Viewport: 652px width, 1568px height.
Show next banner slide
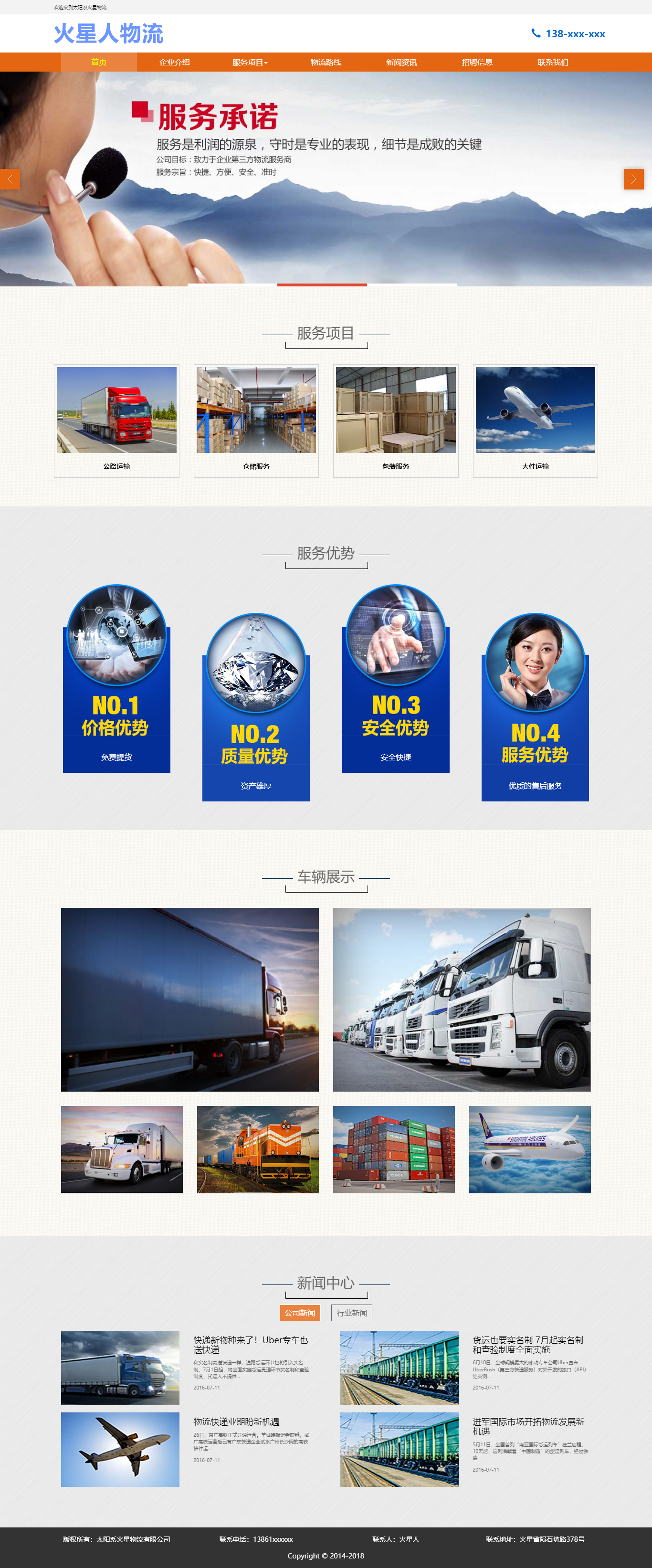(633, 179)
